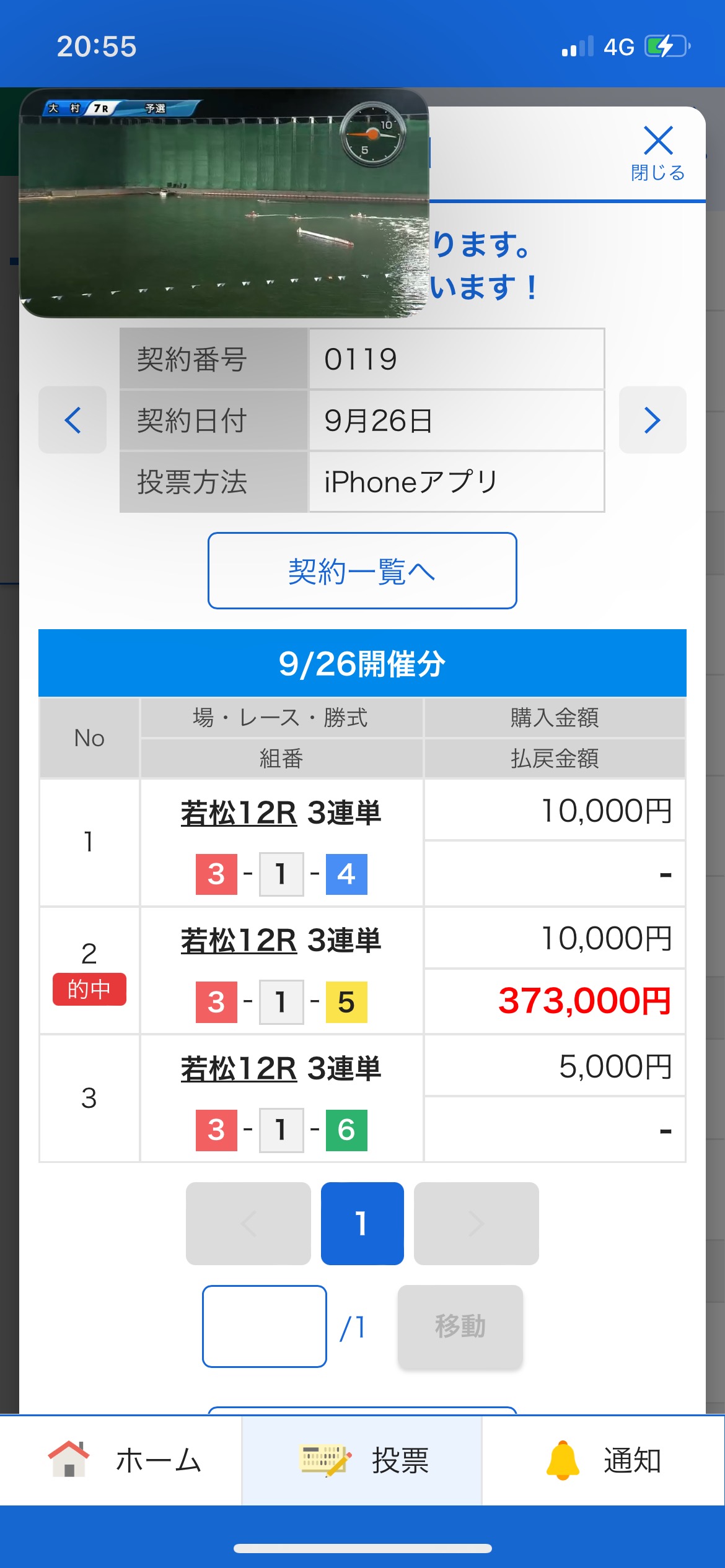Close the dialog with 閉じる

coord(657,152)
